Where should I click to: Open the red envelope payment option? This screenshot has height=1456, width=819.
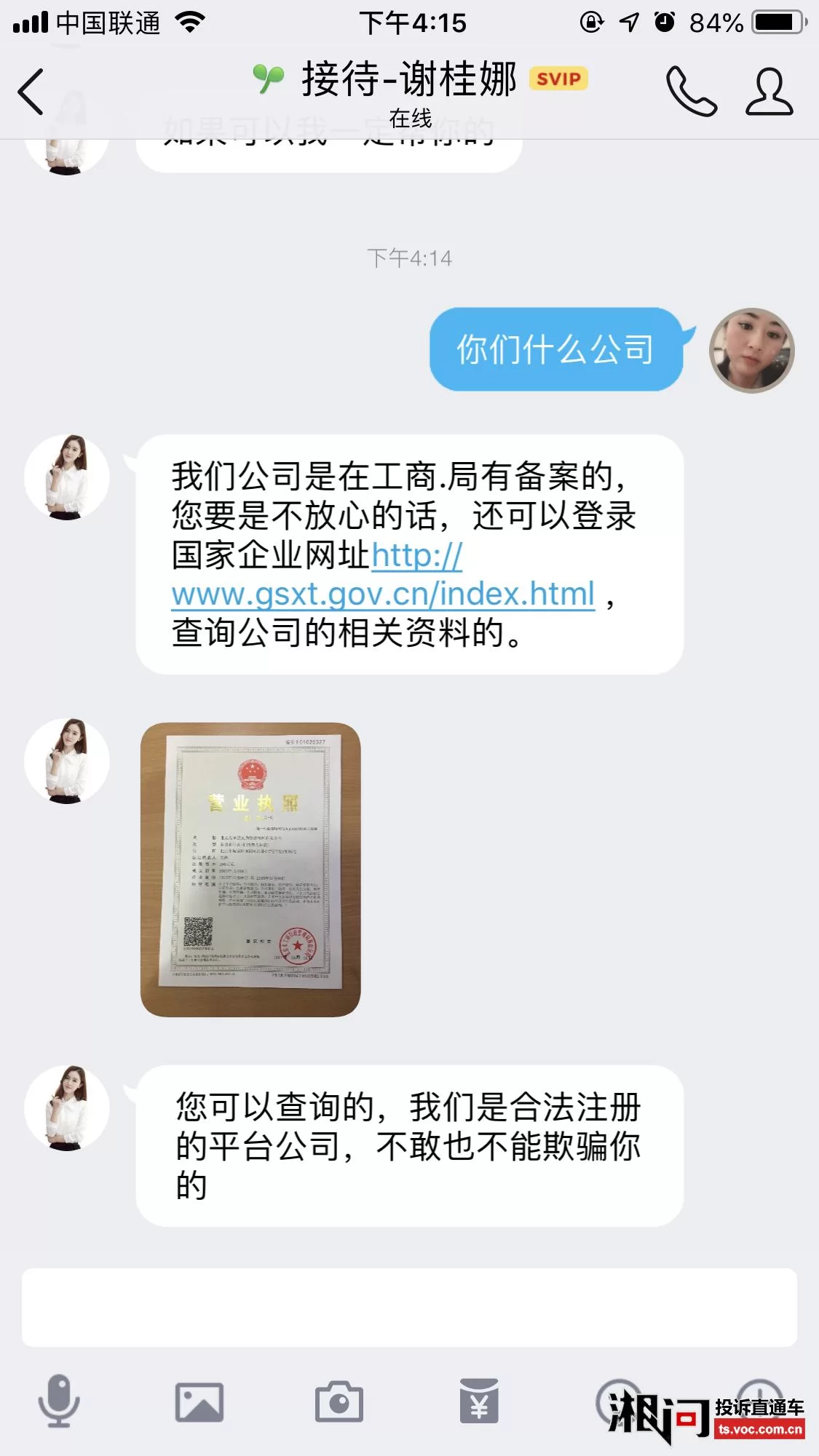[x=478, y=1401]
